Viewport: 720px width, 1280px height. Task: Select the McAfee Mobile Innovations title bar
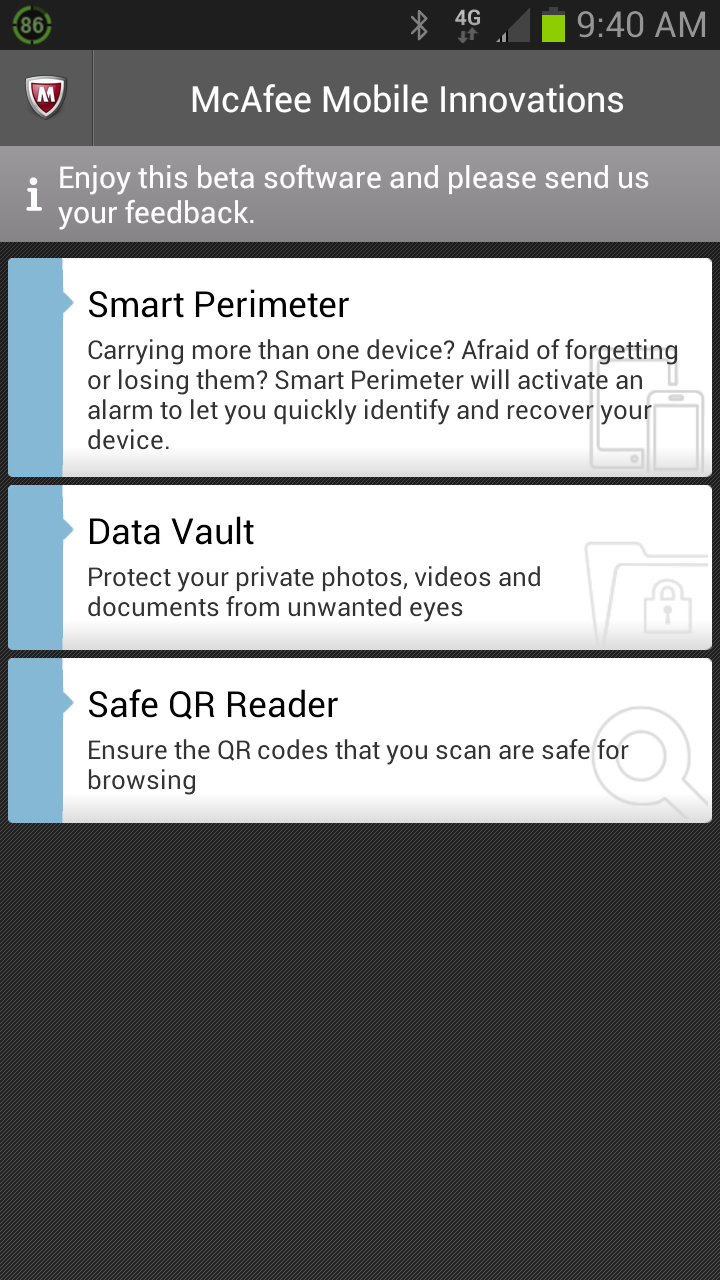coord(406,98)
